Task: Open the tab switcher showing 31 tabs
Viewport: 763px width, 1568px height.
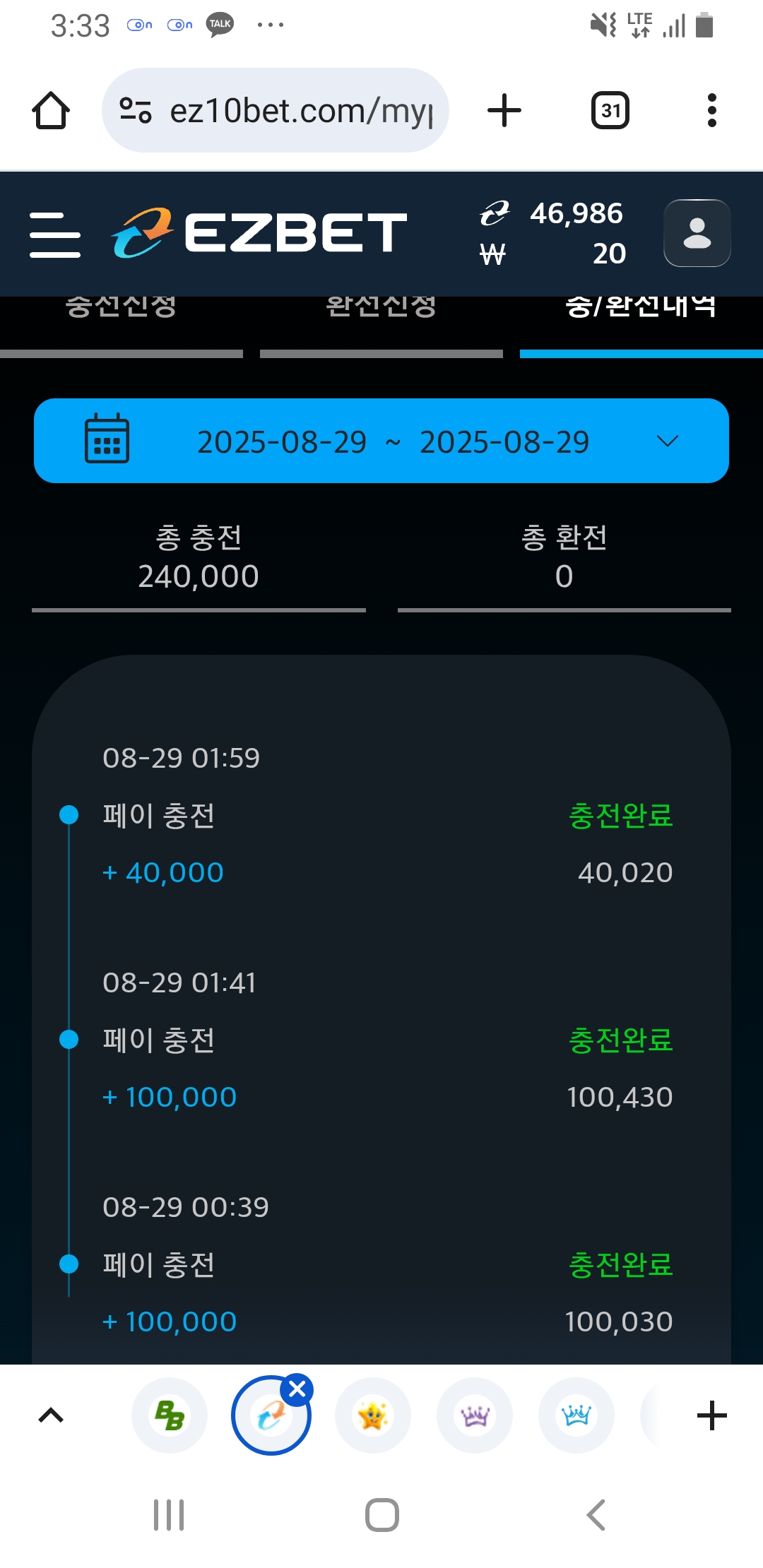Action: [610, 111]
